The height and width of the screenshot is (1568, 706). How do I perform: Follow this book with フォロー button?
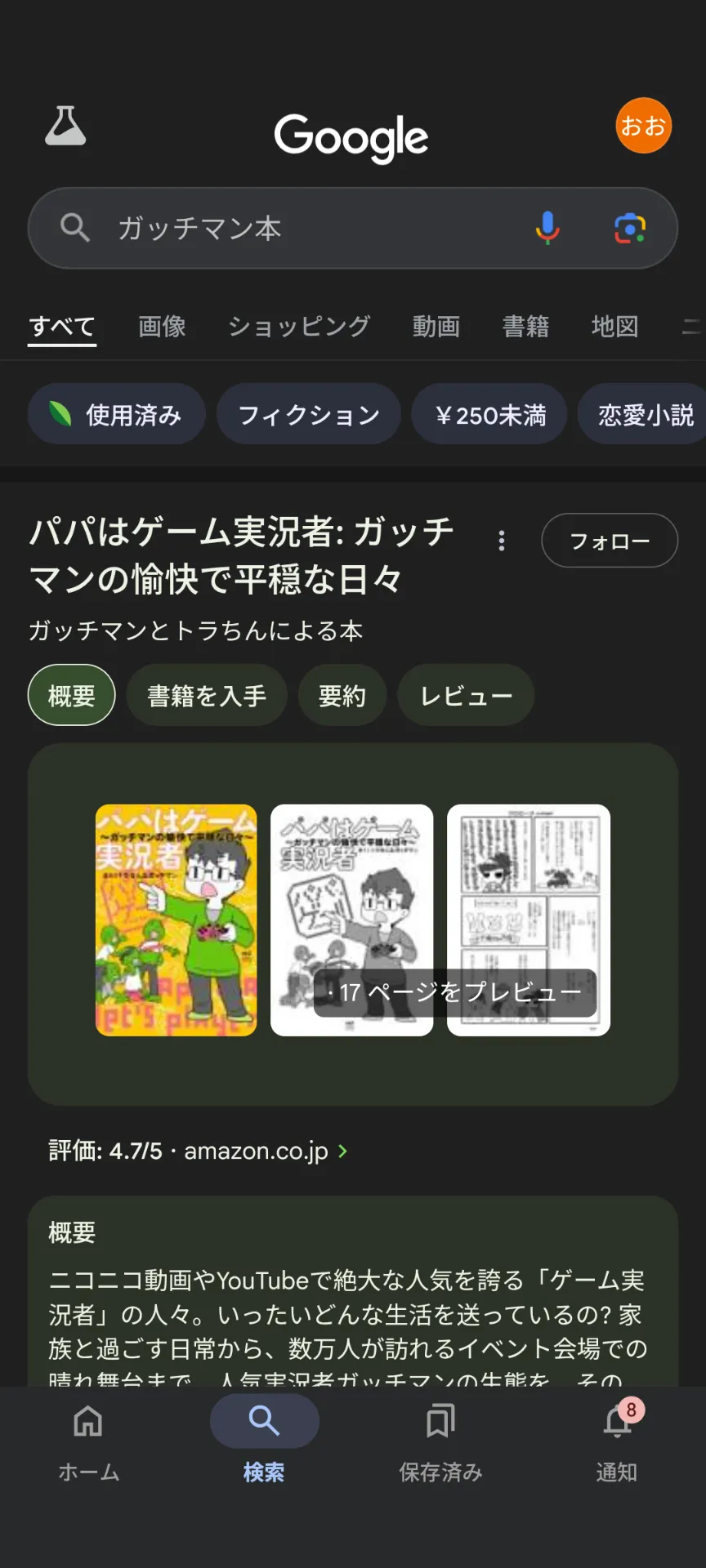tap(609, 541)
